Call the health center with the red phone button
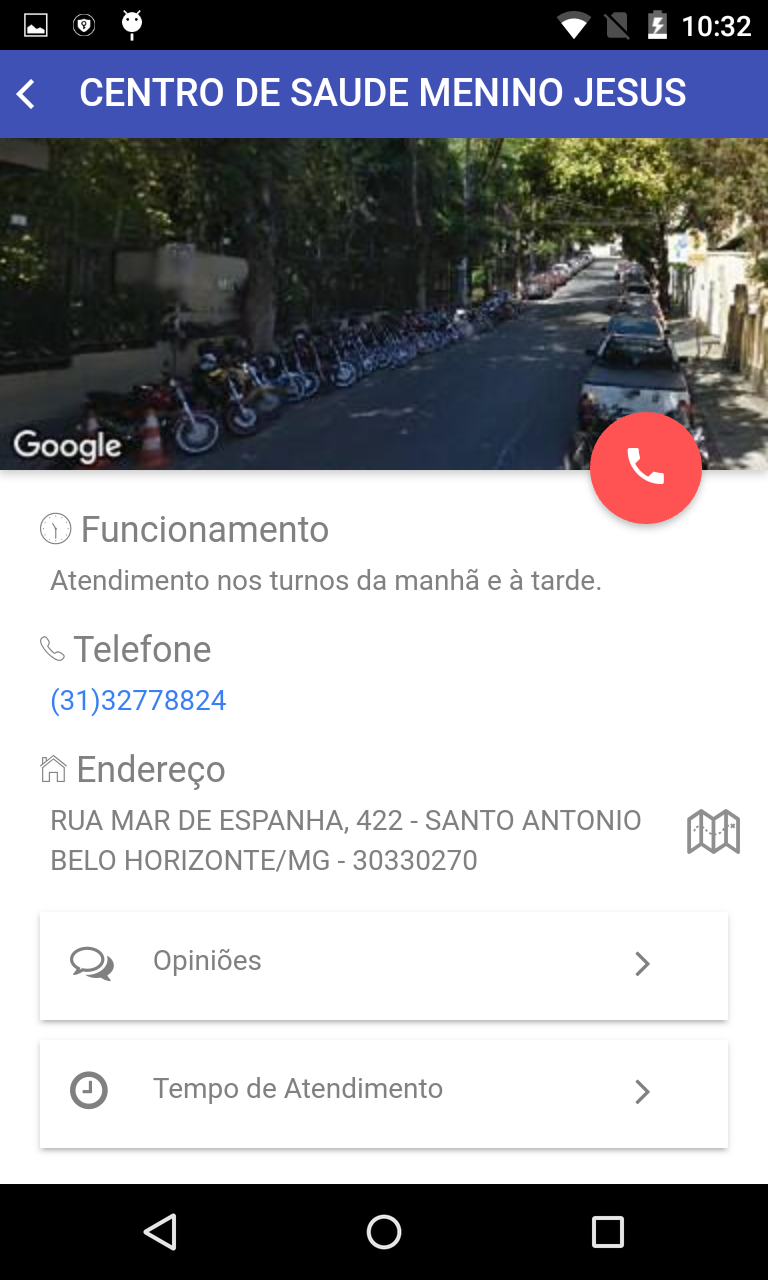The height and width of the screenshot is (1280, 768). point(646,468)
